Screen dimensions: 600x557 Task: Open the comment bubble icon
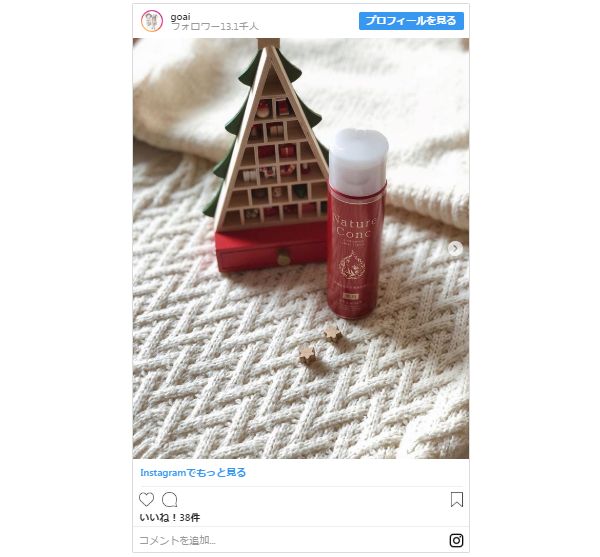point(170,499)
